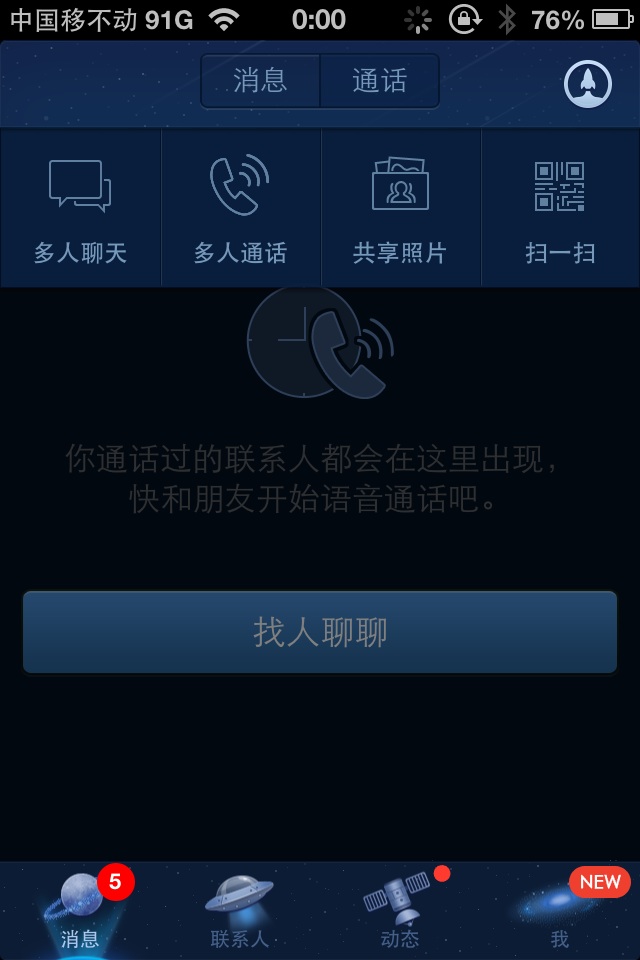640x960 pixels.
Task: Open the 动态 feed tab
Action: coord(400,910)
